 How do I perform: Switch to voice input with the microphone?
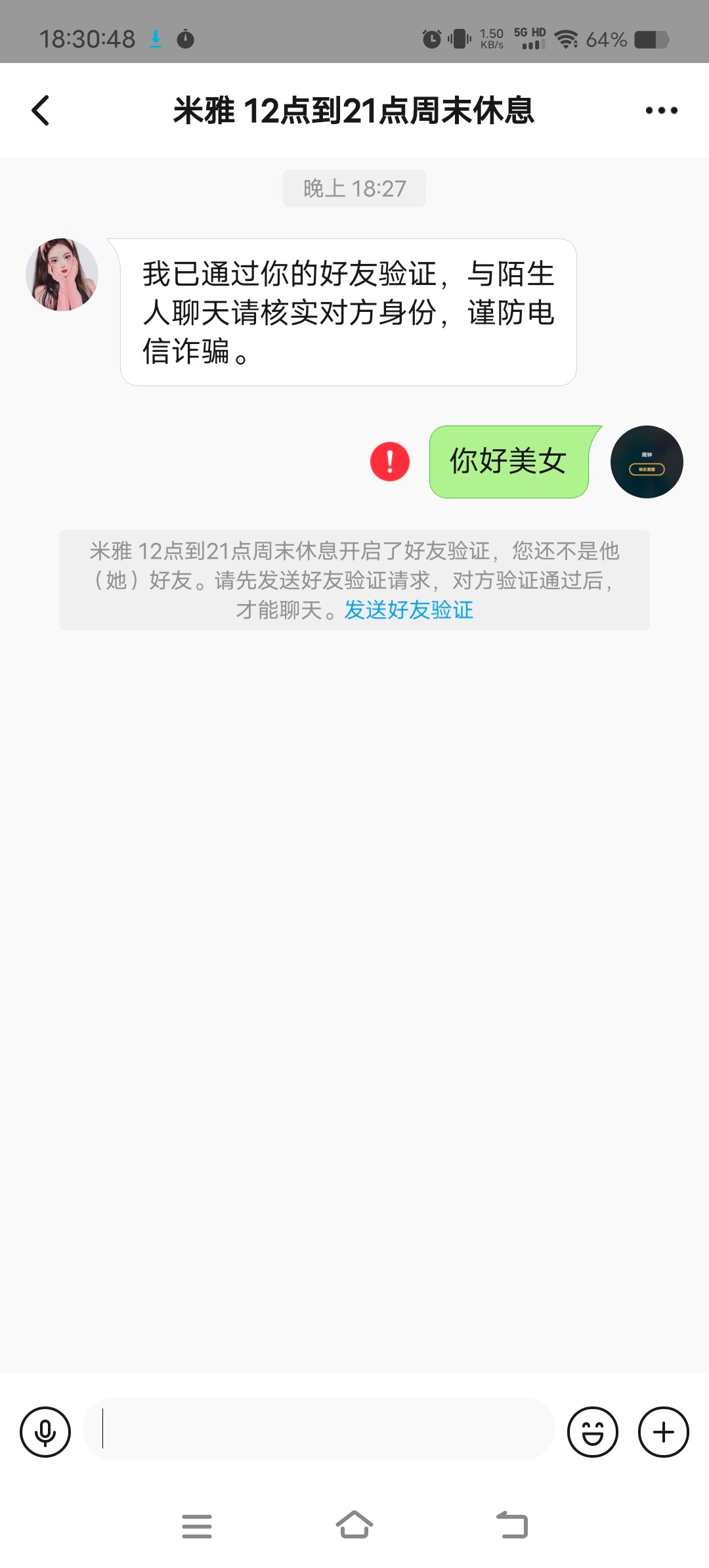pyautogui.click(x=45, y=1432)
